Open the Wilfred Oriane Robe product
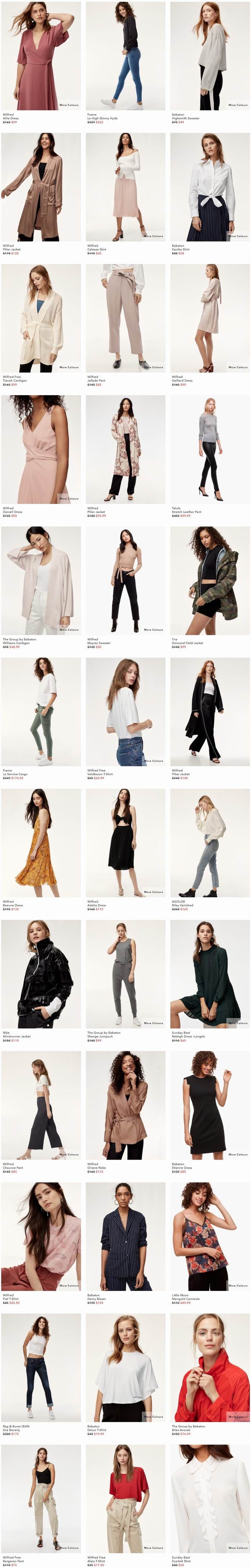Screen dimensions: 251x1568 pos(126,1104)
